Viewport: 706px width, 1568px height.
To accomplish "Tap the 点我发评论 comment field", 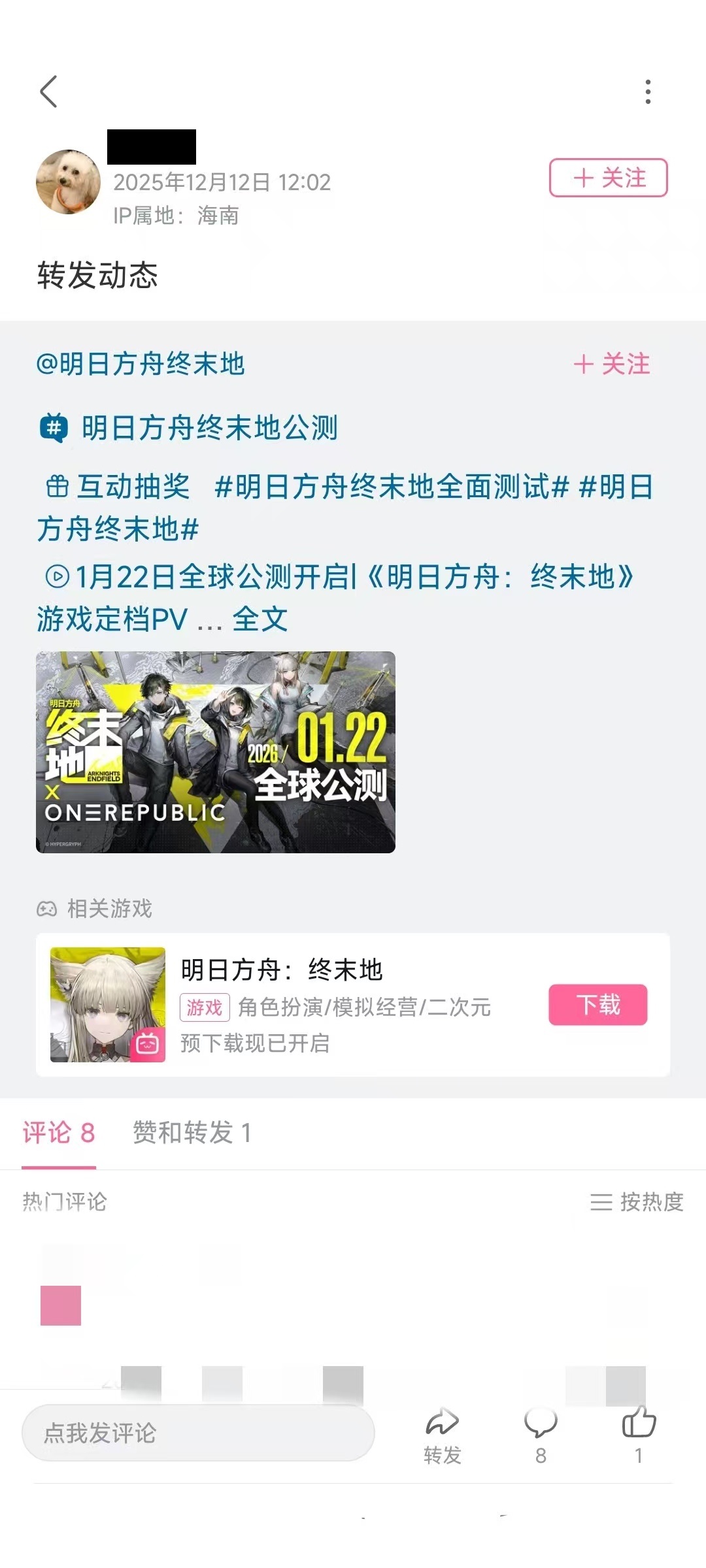I will click(197, 1433).
